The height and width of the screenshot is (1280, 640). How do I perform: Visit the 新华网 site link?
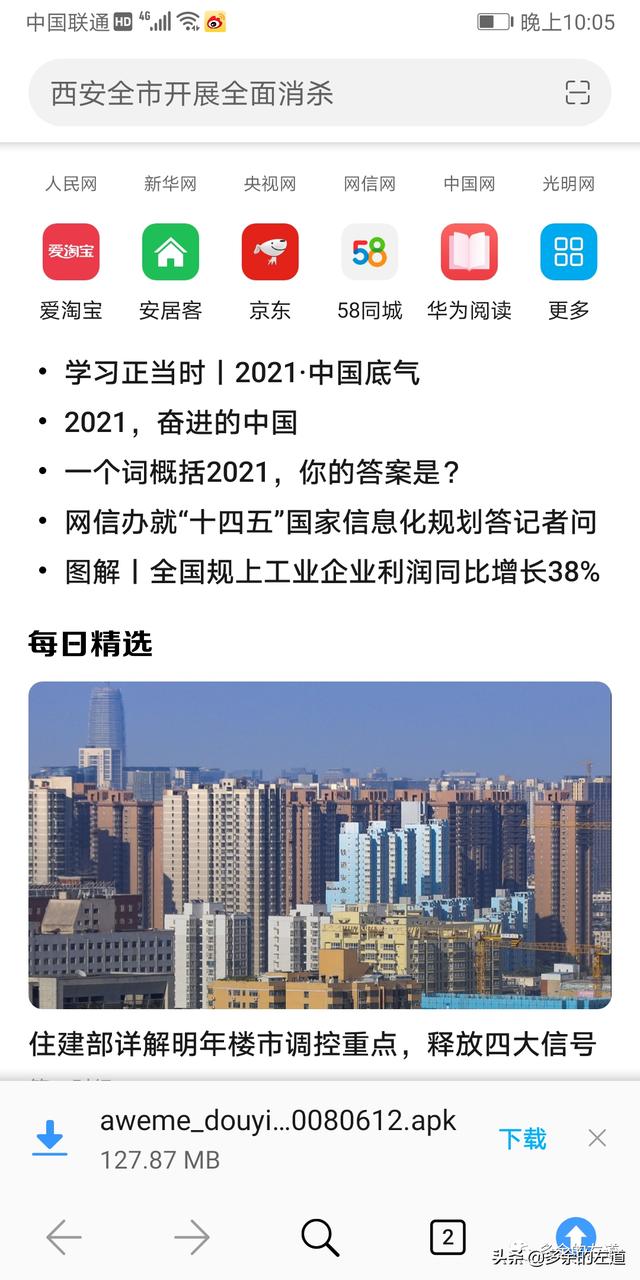coord(170,184)
